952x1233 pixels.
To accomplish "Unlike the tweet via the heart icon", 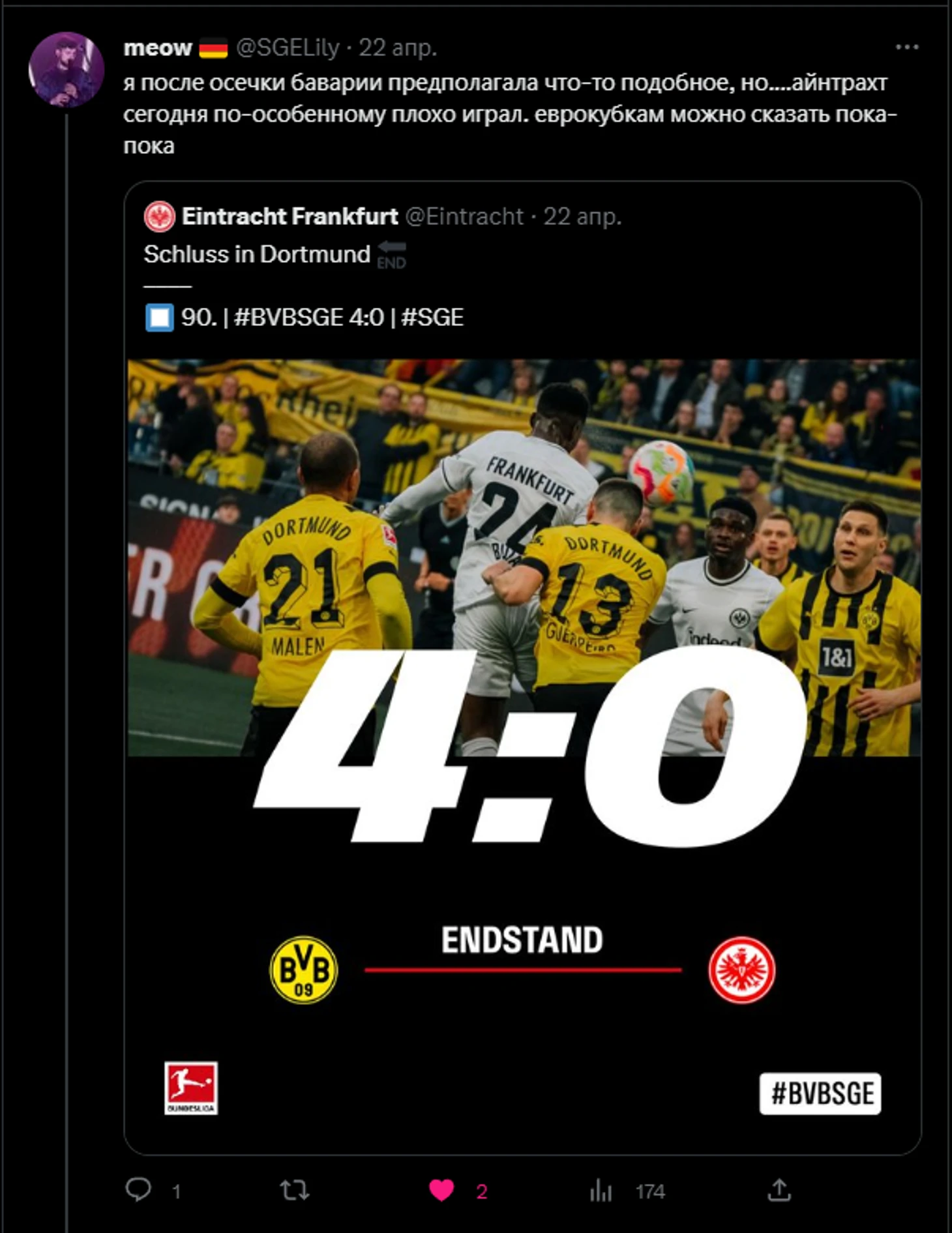I will point(441,1191).
